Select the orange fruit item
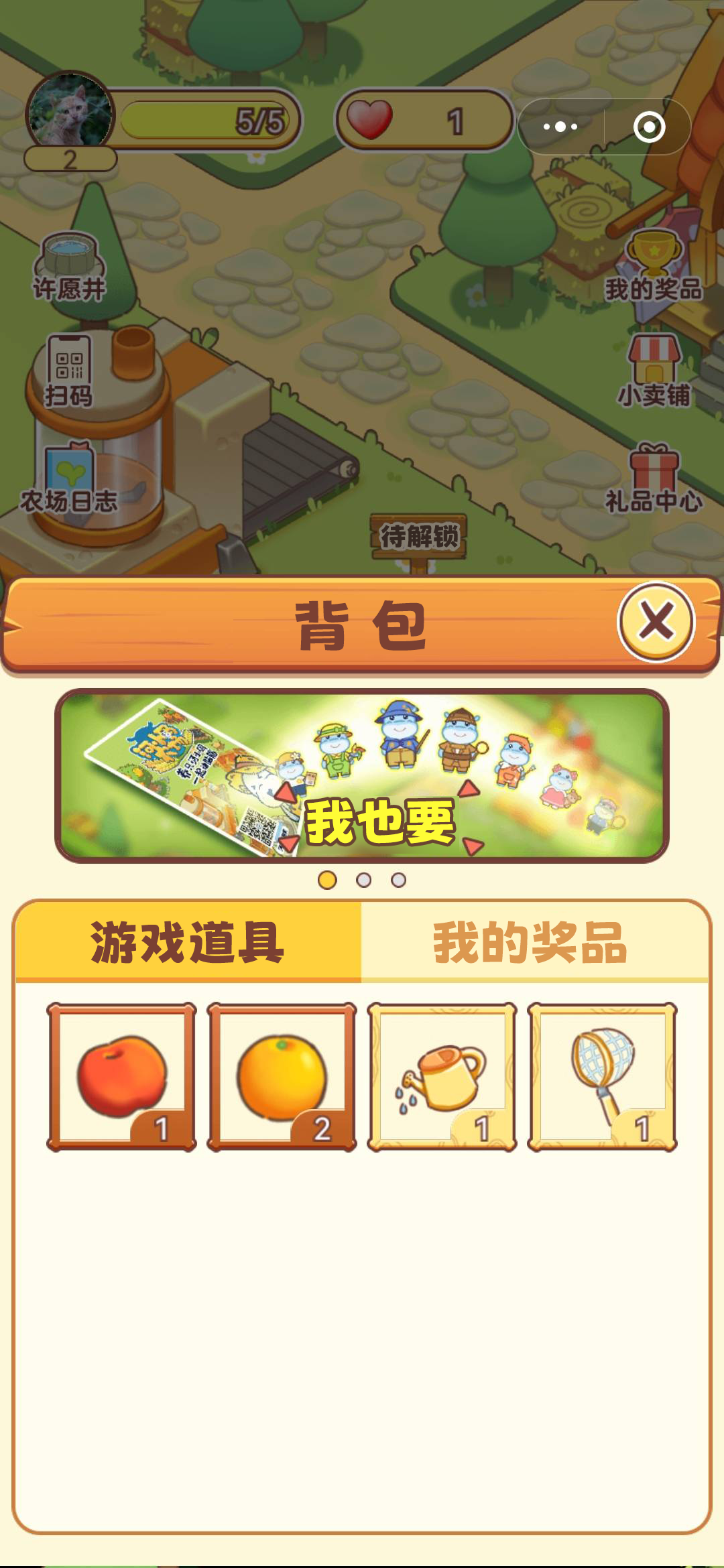724x1568 pixels. click(282, 1077)
